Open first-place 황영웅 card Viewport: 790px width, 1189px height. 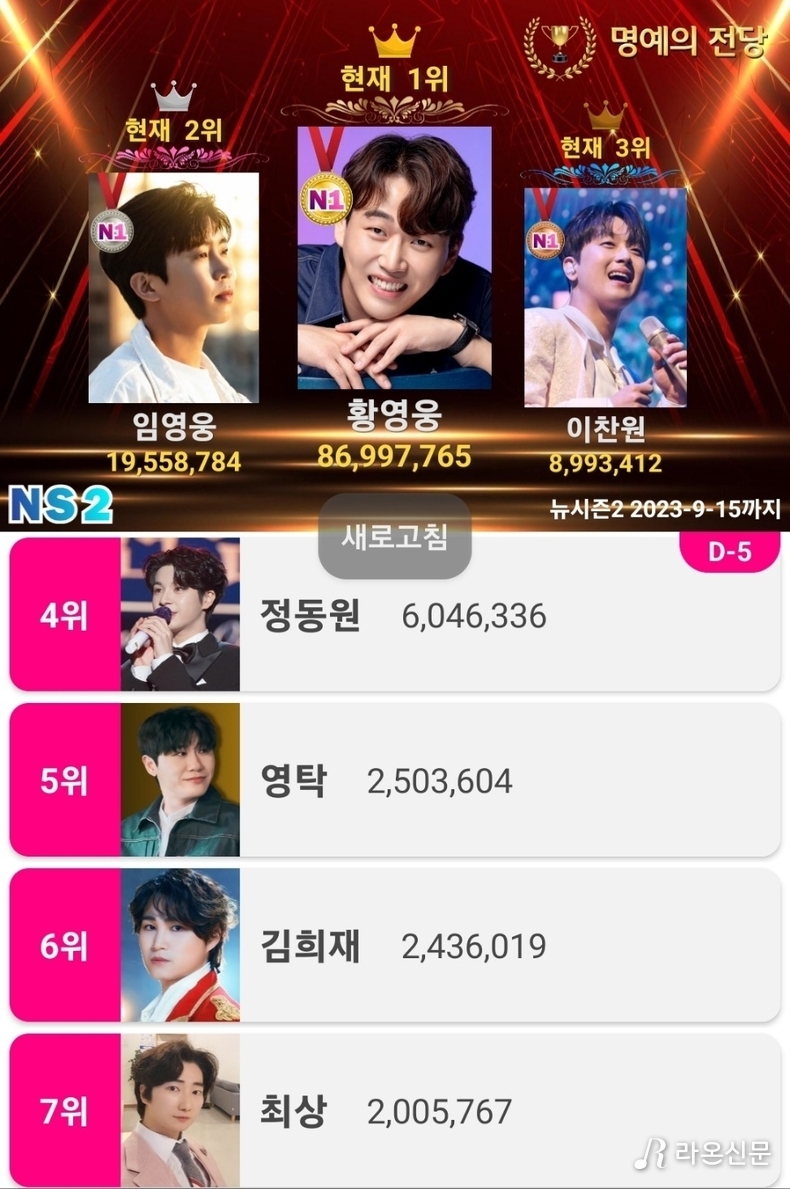tap(394, 258)
